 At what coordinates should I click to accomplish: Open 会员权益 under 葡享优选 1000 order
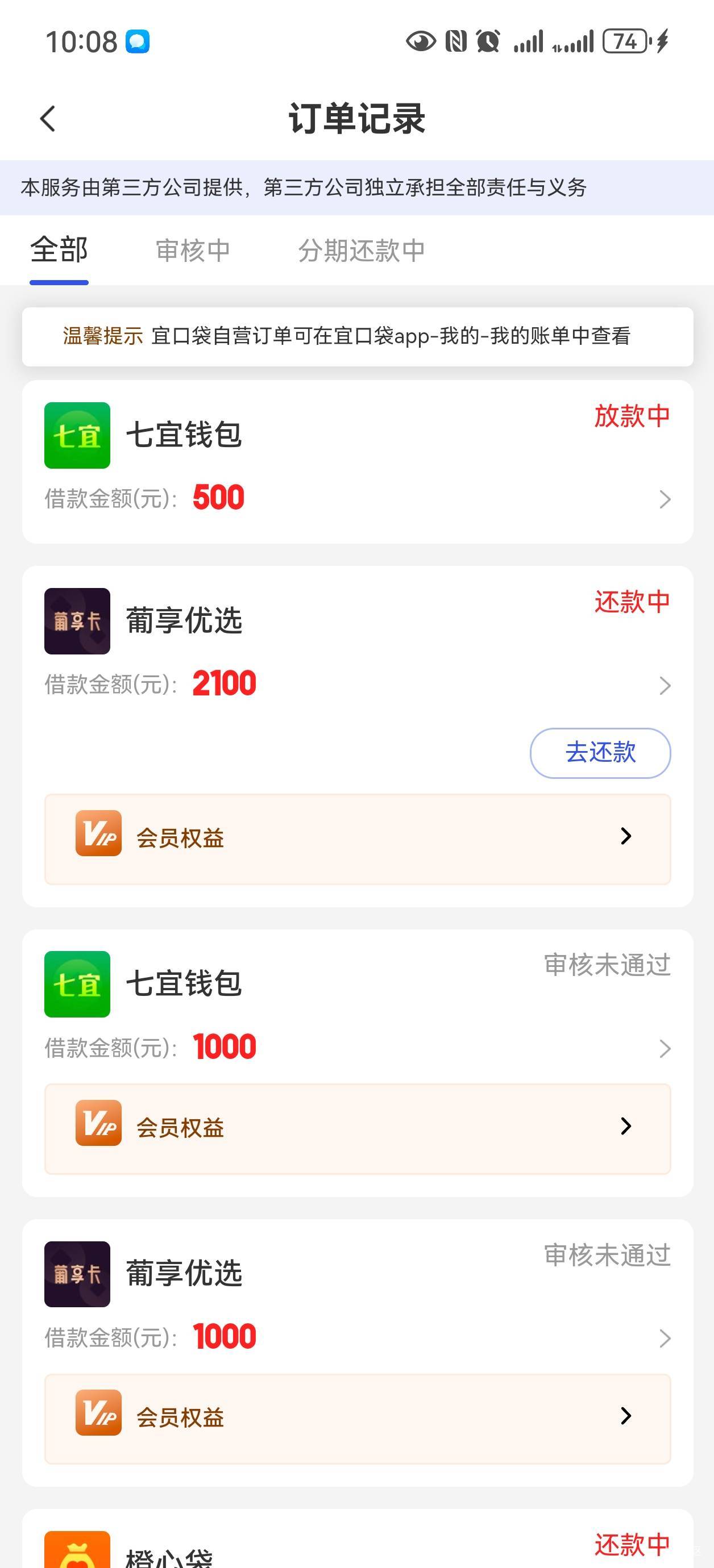(357, 1417)
